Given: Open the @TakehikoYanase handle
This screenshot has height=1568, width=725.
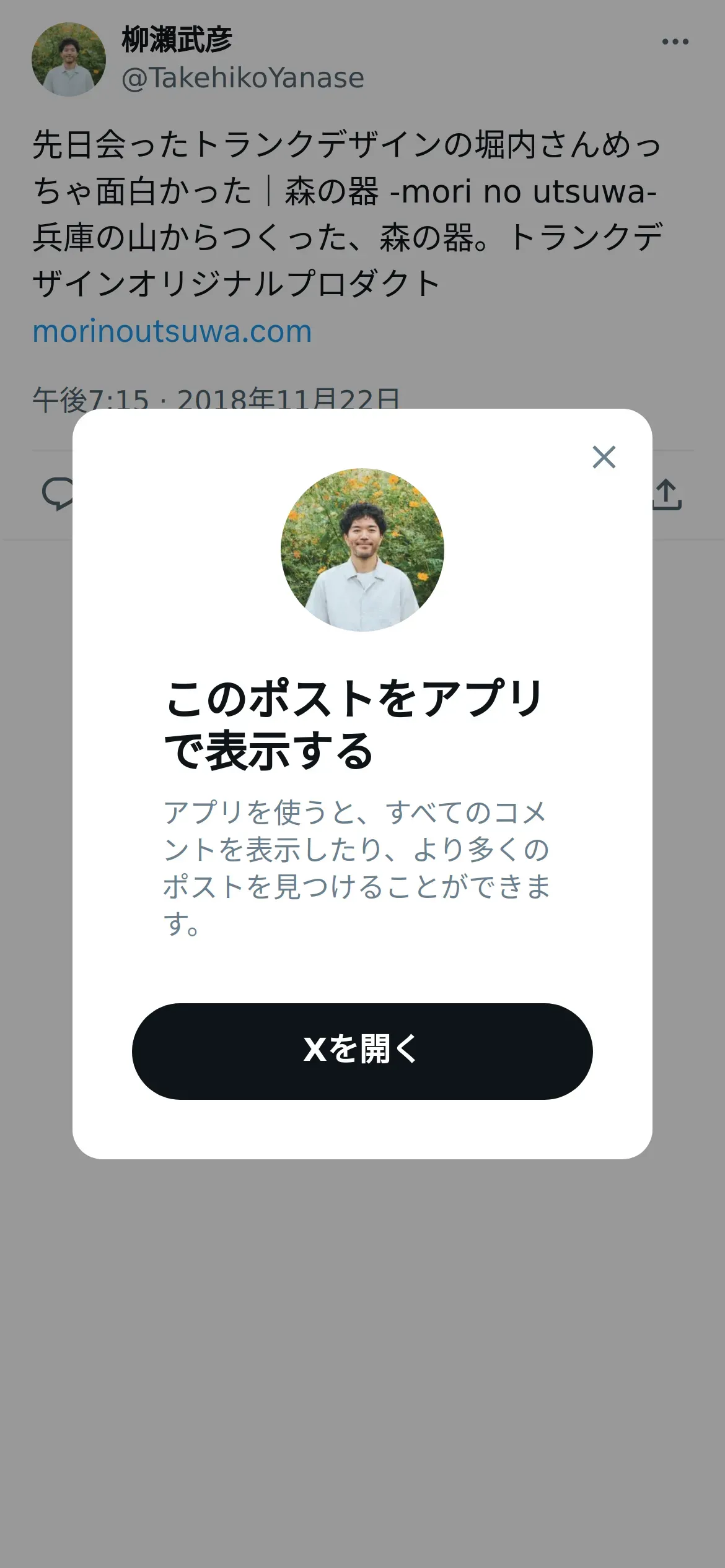Looking at the screenshot, I should pos(243,78).
